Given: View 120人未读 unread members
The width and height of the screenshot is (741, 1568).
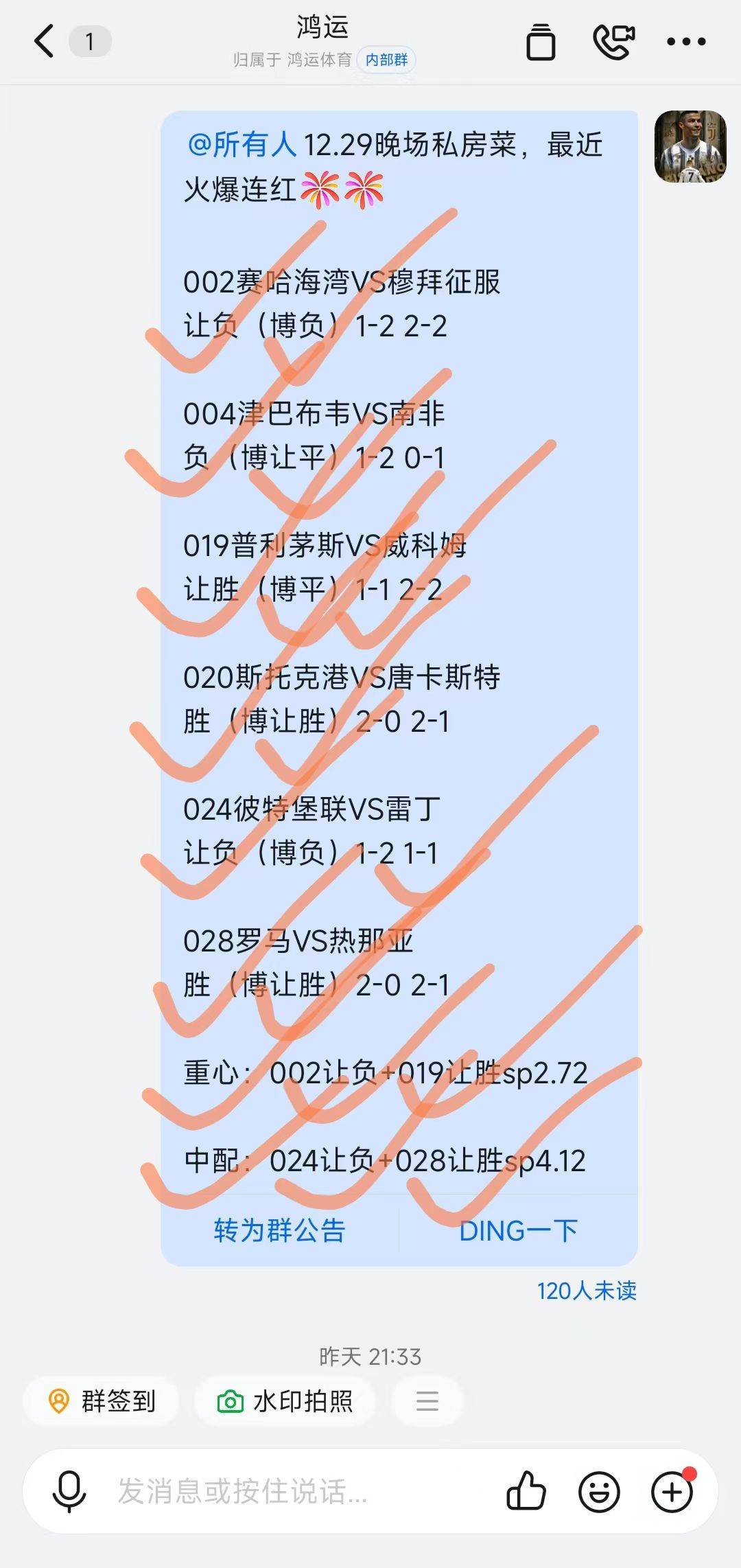Looking at the screenshot, I should pos(586,1291).
